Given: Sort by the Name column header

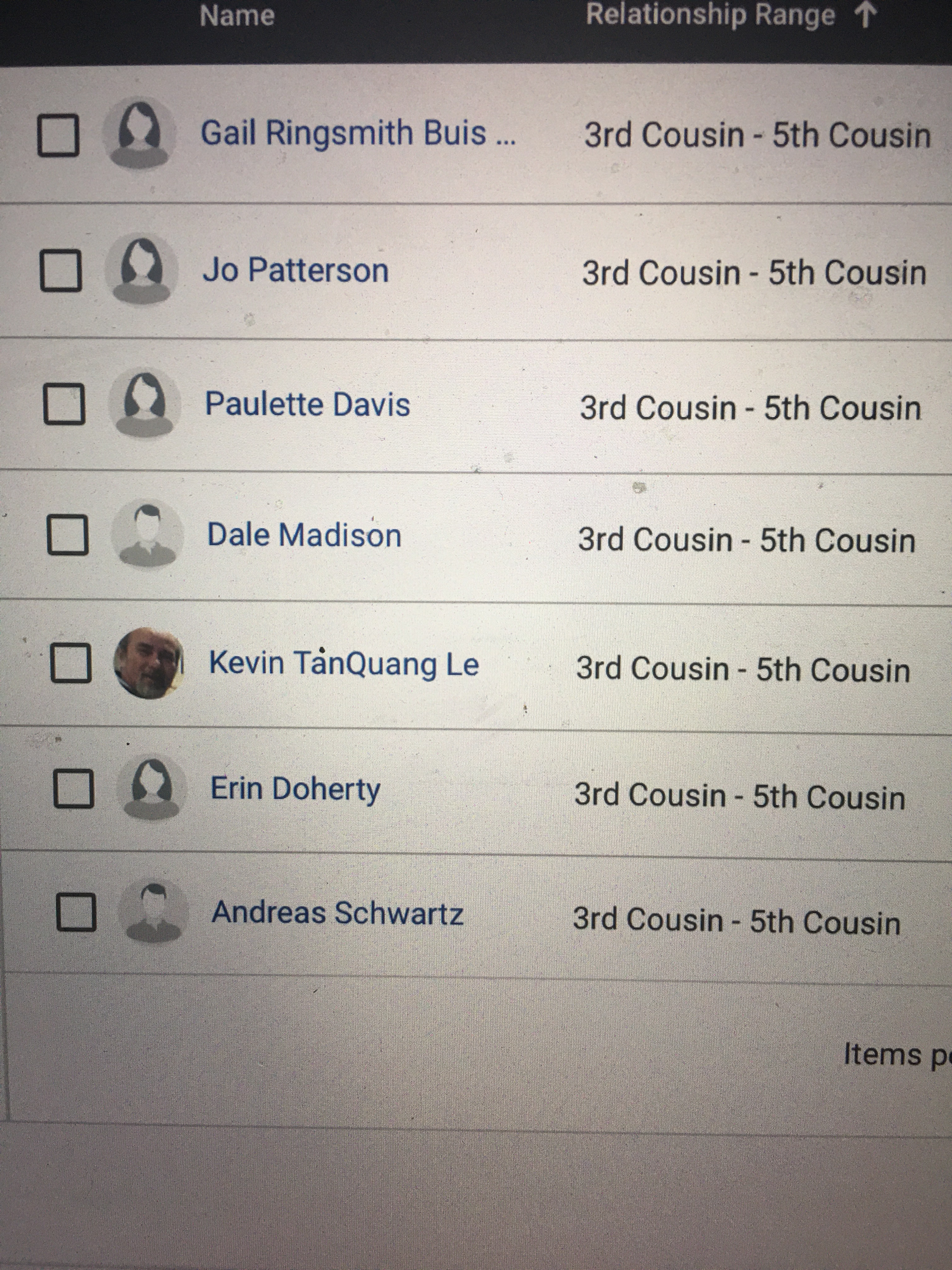Looking at the screenshot, I should coord(237,15).
